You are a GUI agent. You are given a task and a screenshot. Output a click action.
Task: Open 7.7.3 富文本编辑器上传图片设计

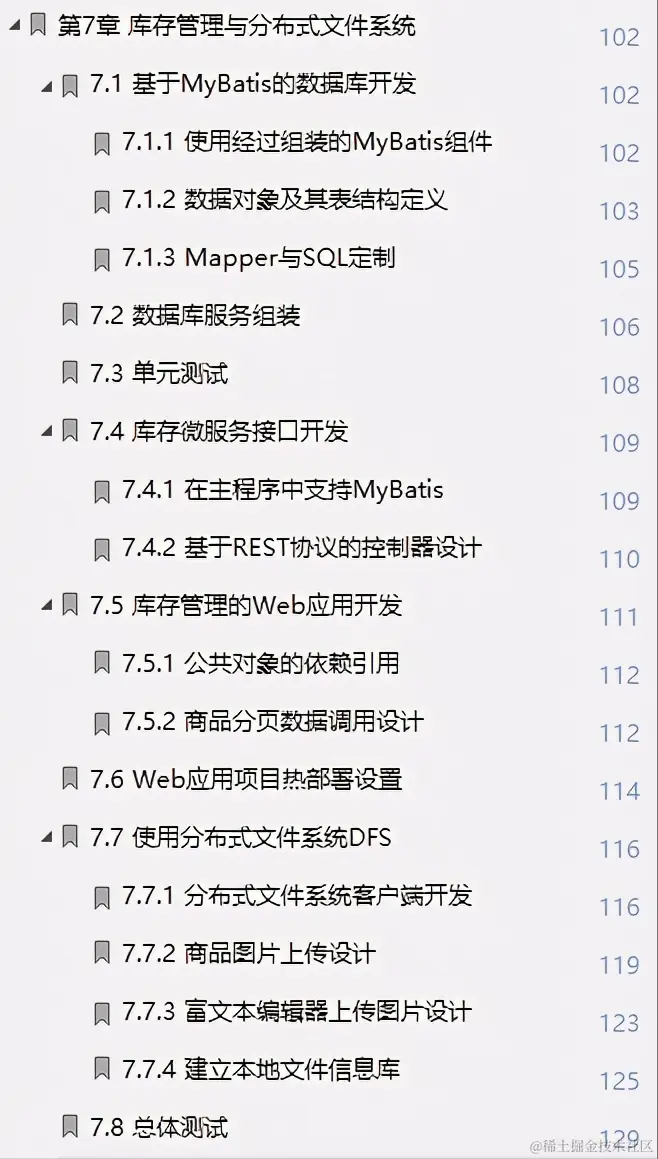click(297, 1012)
